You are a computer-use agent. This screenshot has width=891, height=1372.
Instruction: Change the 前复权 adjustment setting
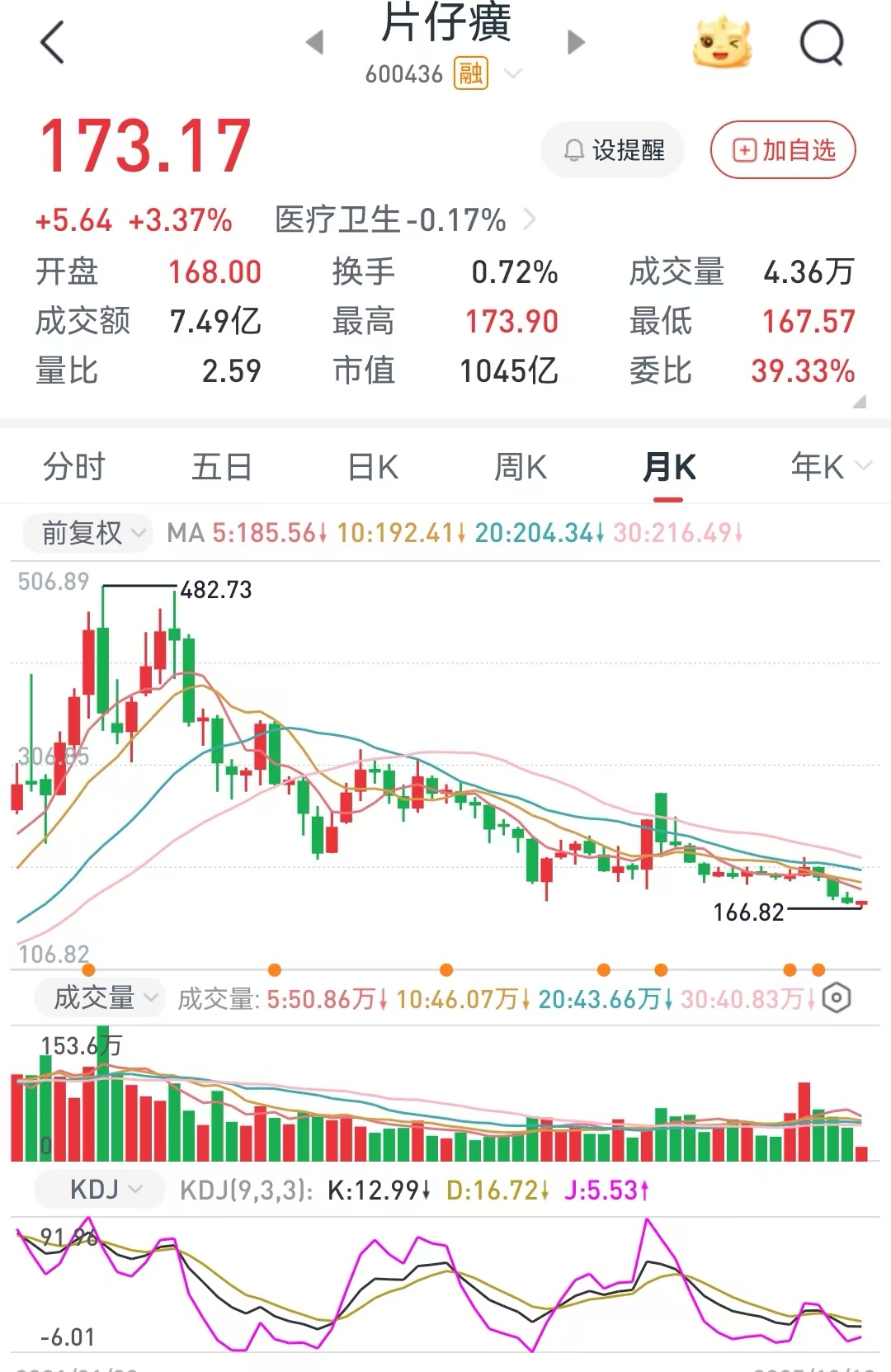coord(86,533)
